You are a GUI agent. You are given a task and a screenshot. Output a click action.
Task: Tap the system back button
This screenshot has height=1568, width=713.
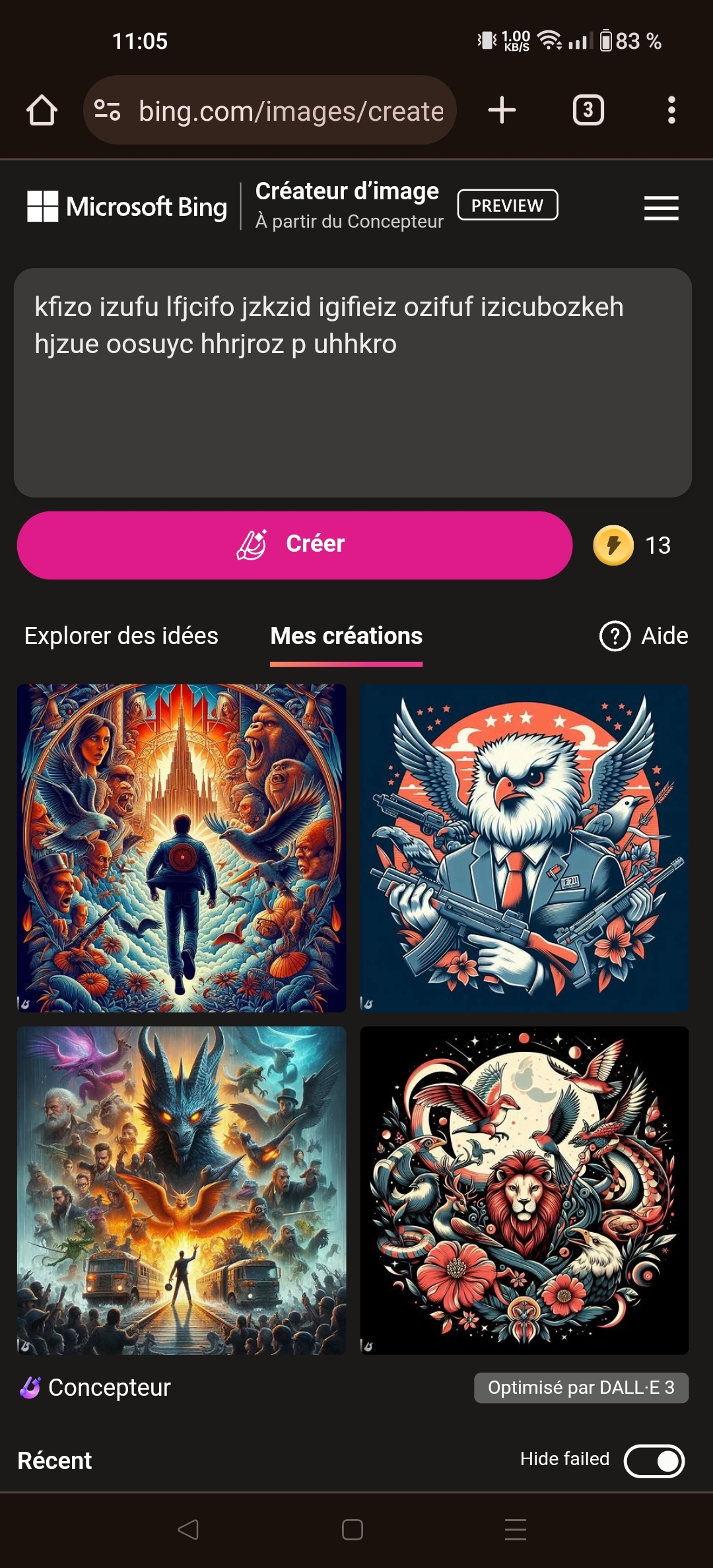click(x=188, y=1529)
